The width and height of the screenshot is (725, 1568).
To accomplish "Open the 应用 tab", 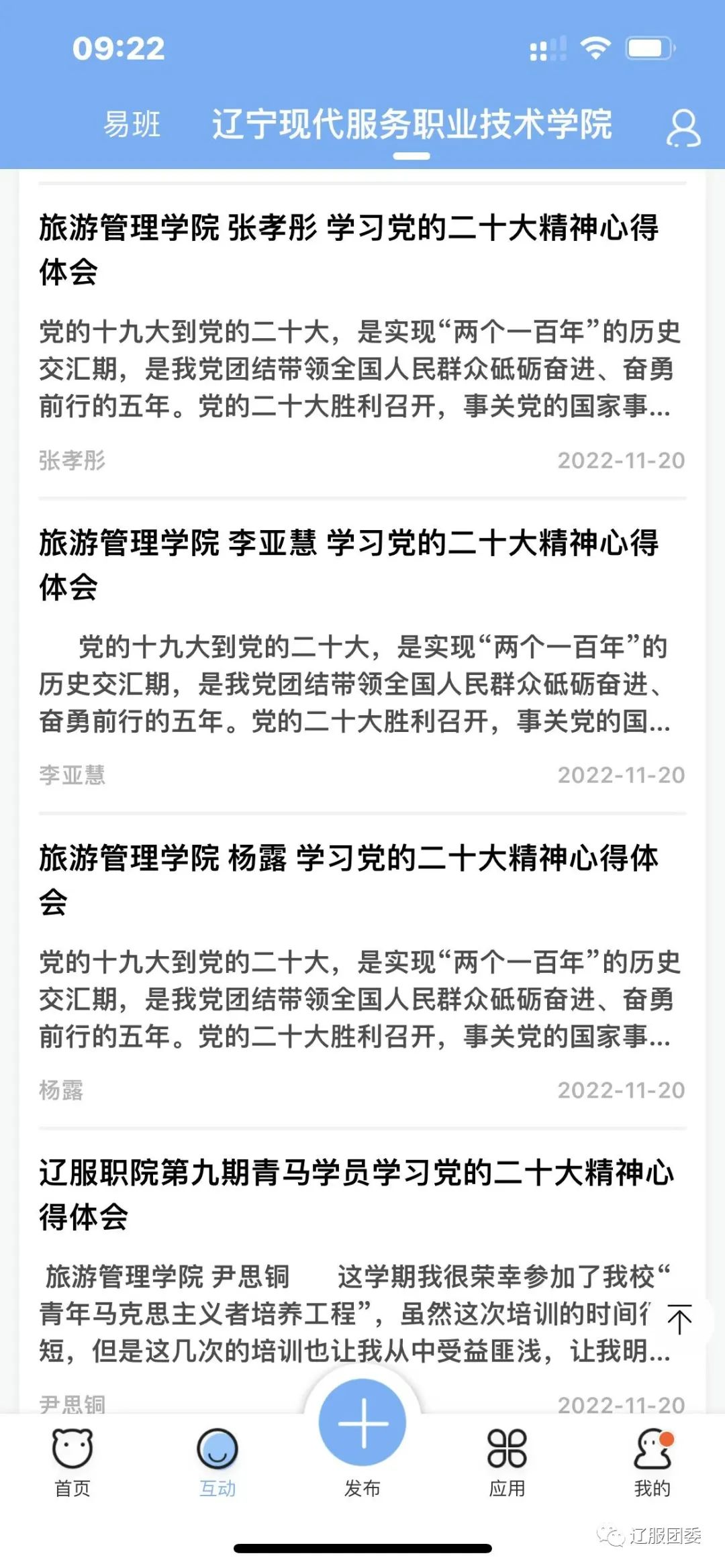I will tap(507, 1463).
